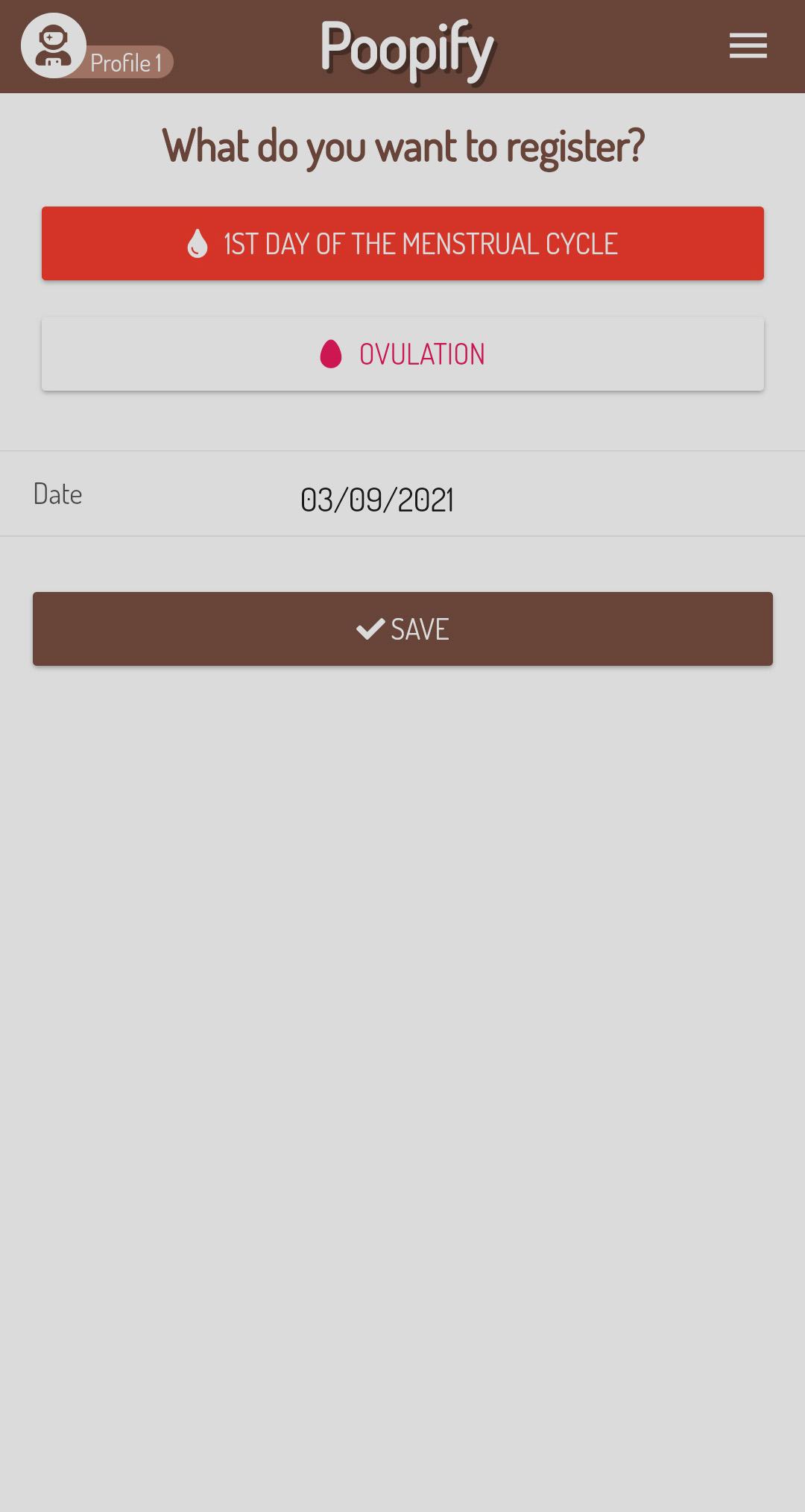This screenshot has height=1512, width=805.
Task: Save the registration
Action: click(402, 629)
